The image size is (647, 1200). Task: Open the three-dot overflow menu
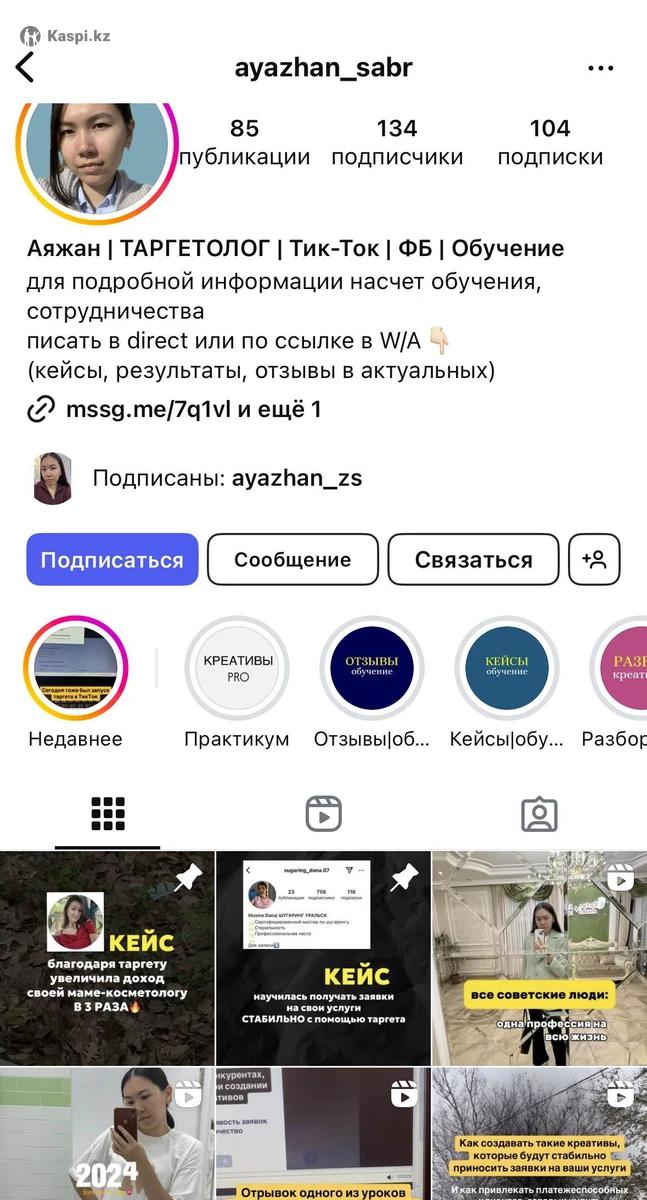(600, 68)
